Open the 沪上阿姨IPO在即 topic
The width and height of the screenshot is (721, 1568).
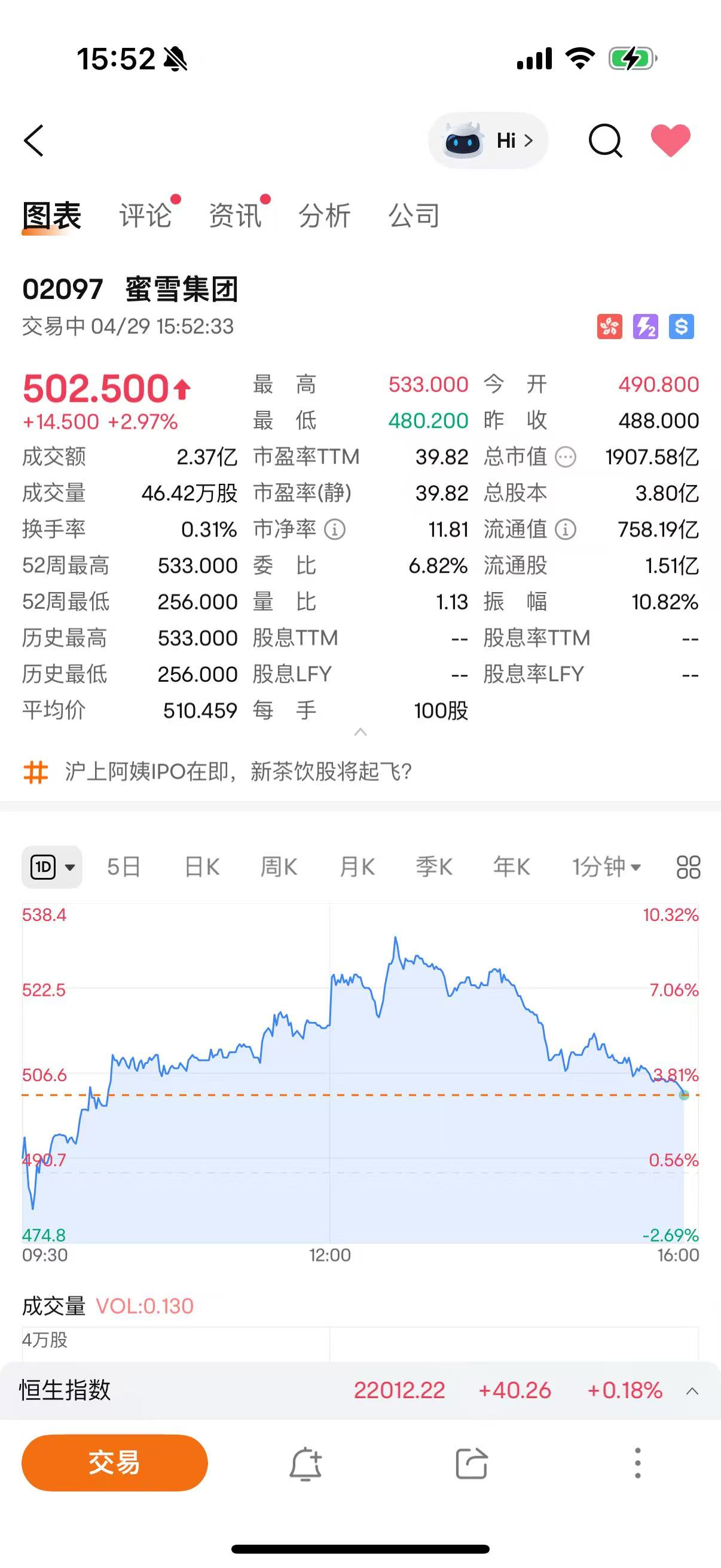coord(237,772)
